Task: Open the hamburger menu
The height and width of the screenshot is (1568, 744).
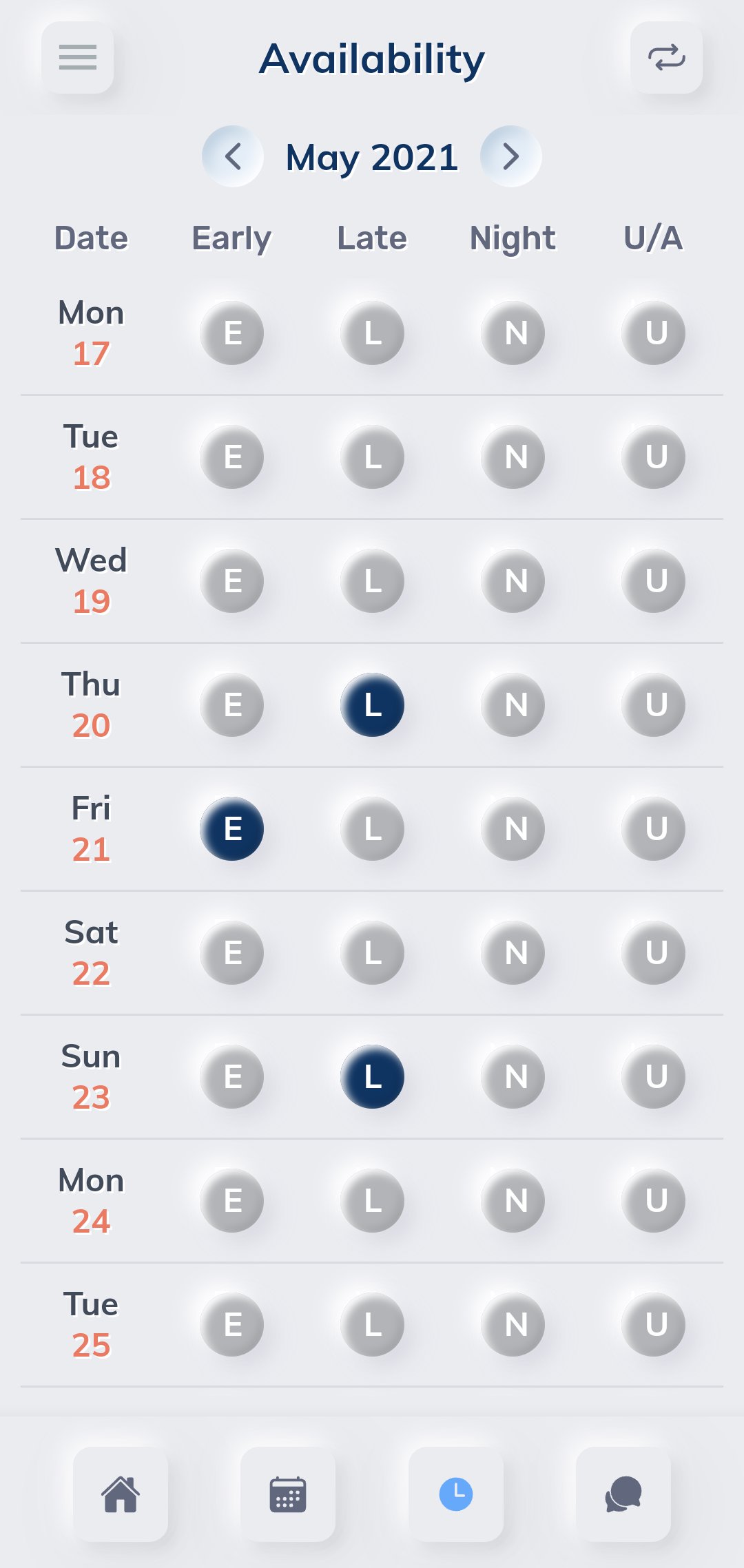Action: (x=77, y=57)
